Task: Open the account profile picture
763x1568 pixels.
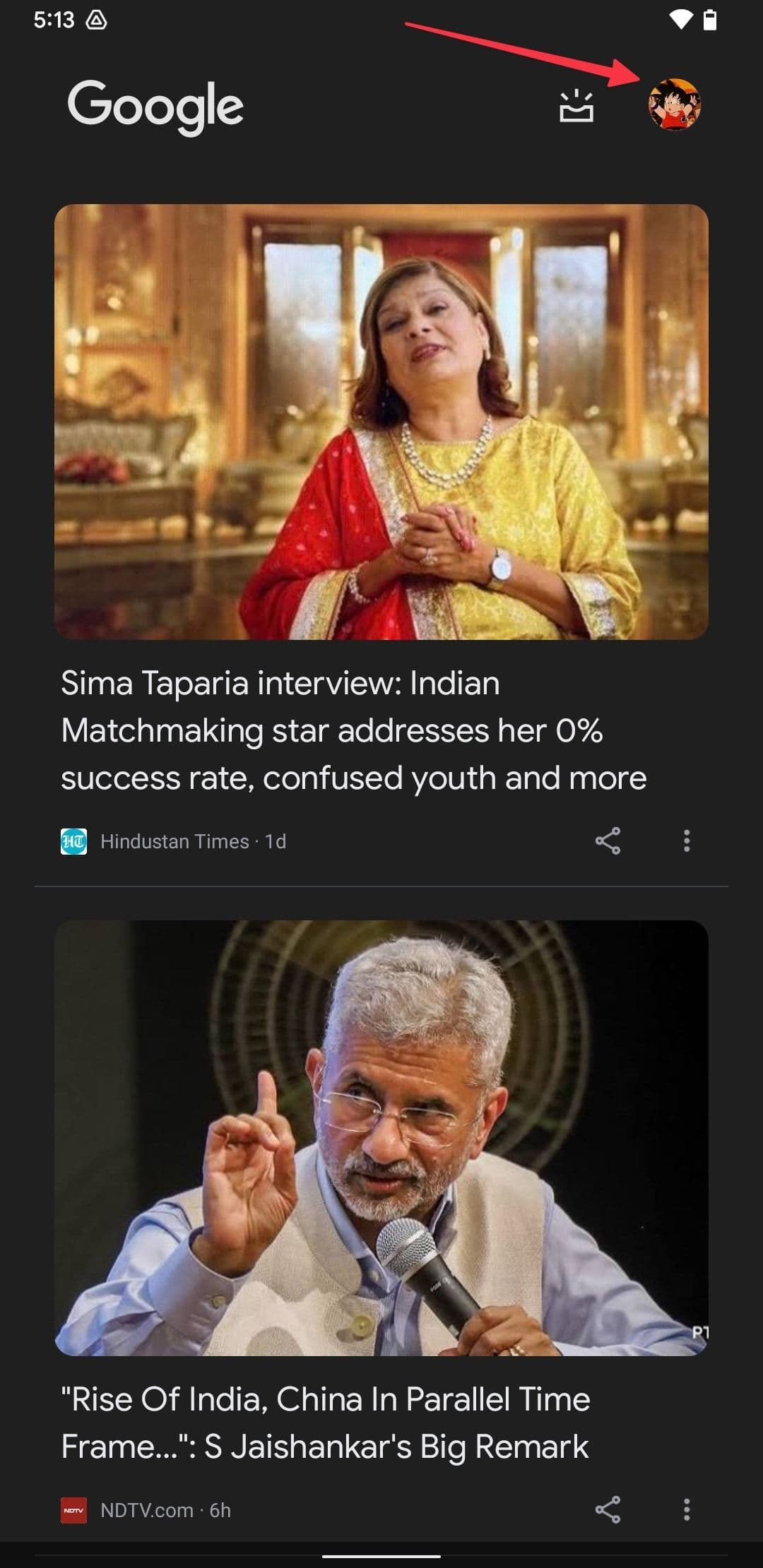Action: tap(675, 105)
